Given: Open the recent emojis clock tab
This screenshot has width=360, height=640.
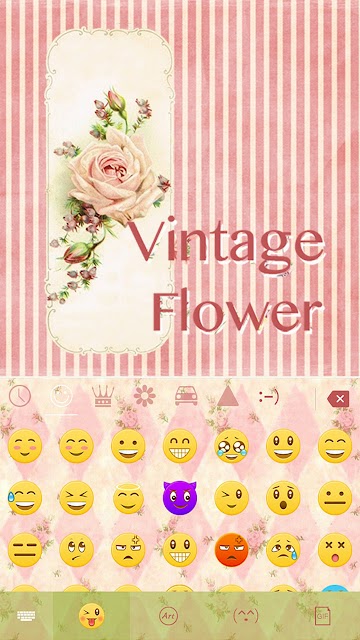Looking at the screenshot, I should (20, 396).
